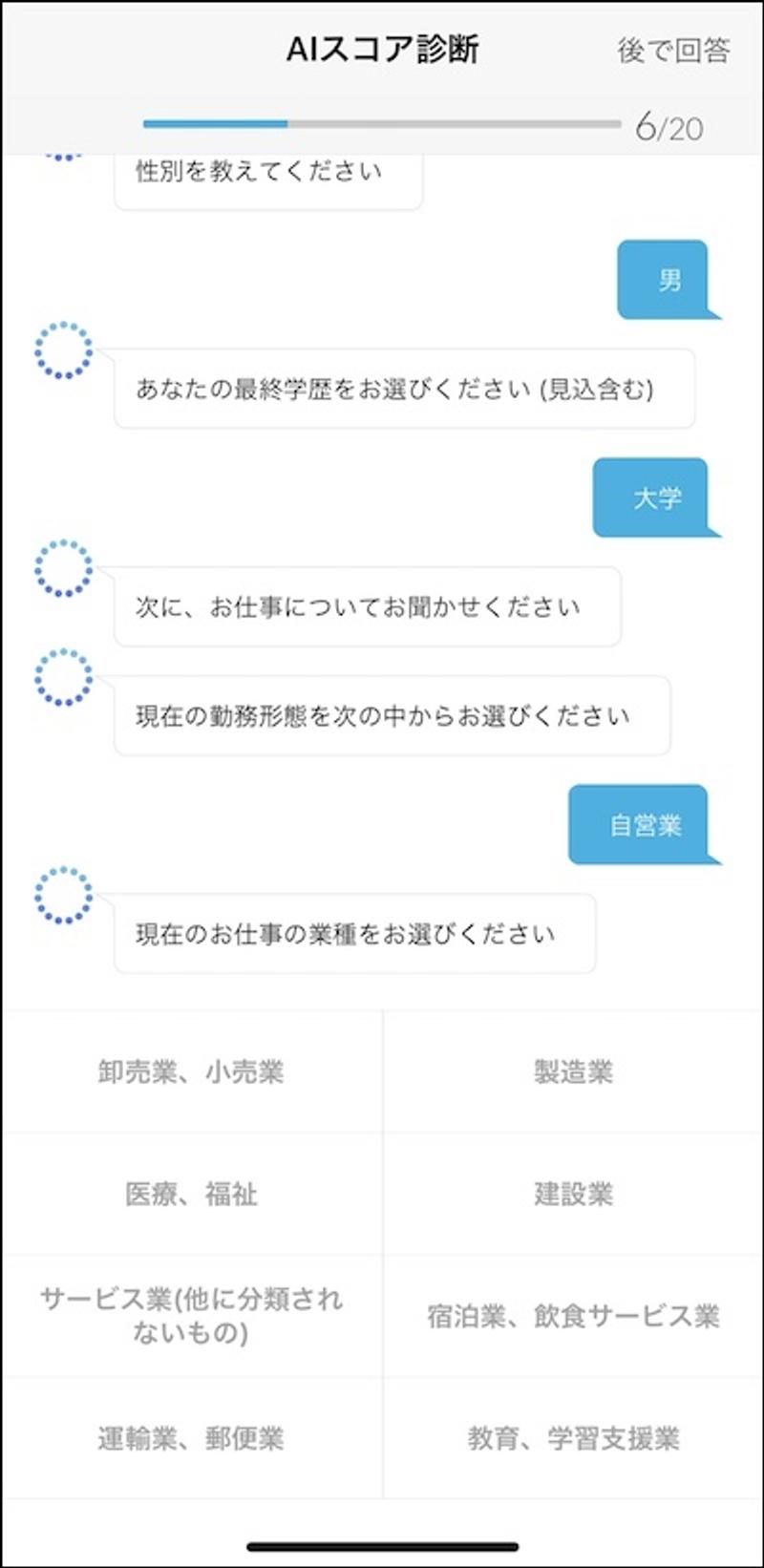764x1568 pixels.
Task: Select the 卸売業、小売業 industry option
Action: tap(191, 1071)
